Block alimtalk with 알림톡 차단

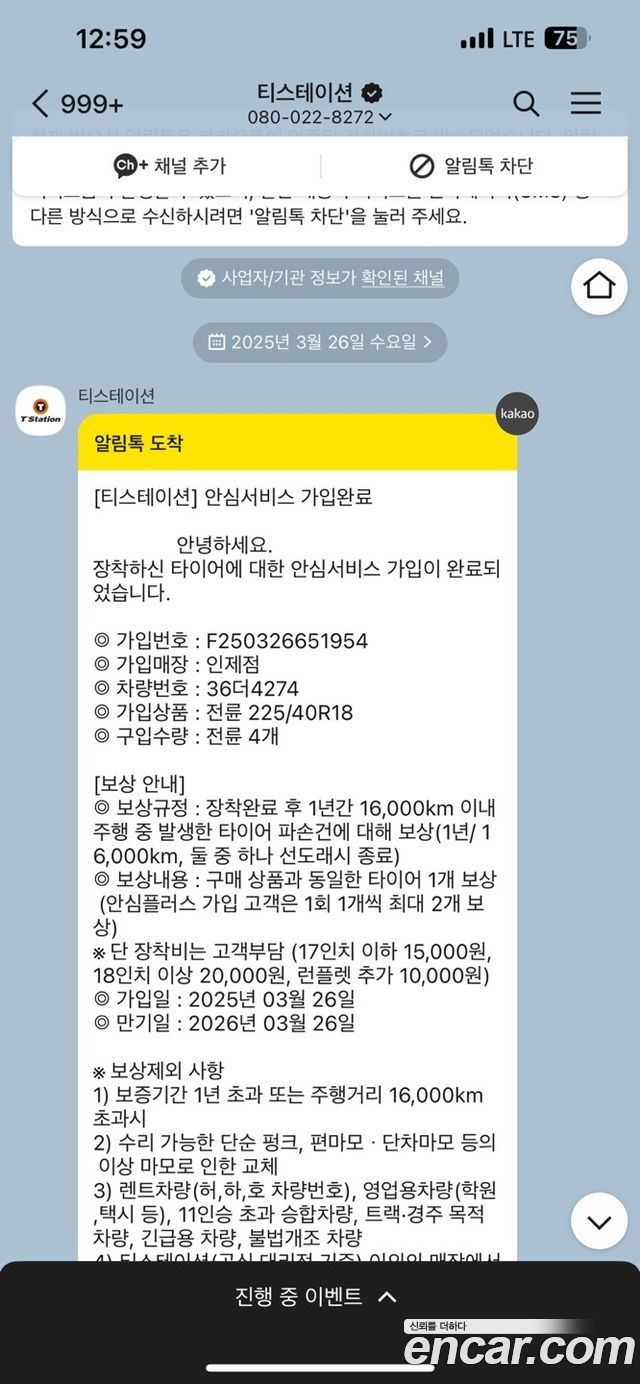(x=472, y=166)
